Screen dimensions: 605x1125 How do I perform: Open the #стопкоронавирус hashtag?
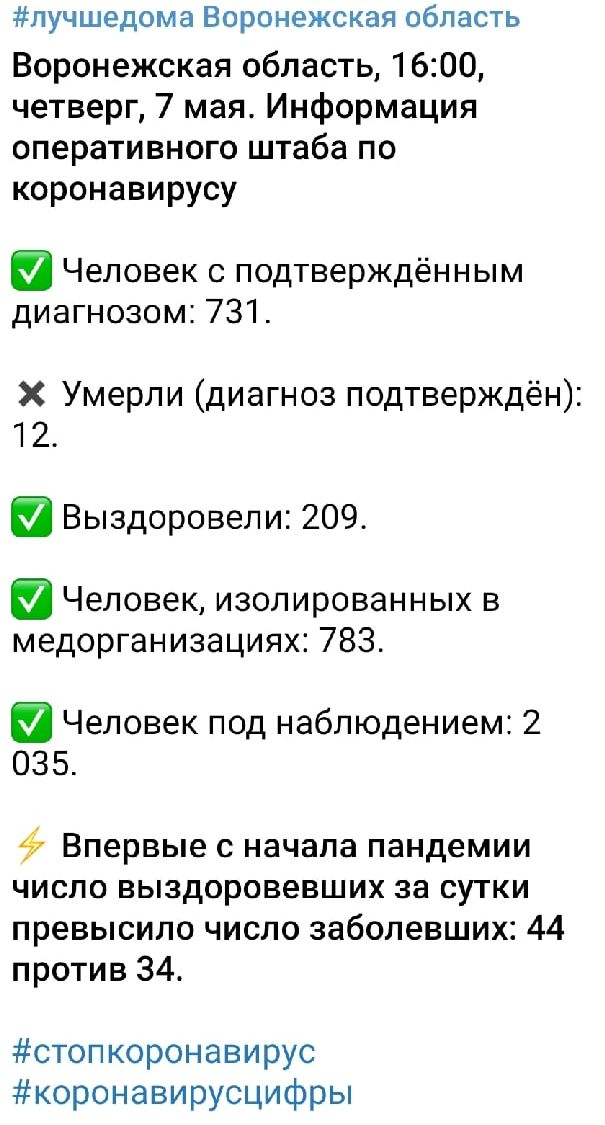[x=164, y=1053]
